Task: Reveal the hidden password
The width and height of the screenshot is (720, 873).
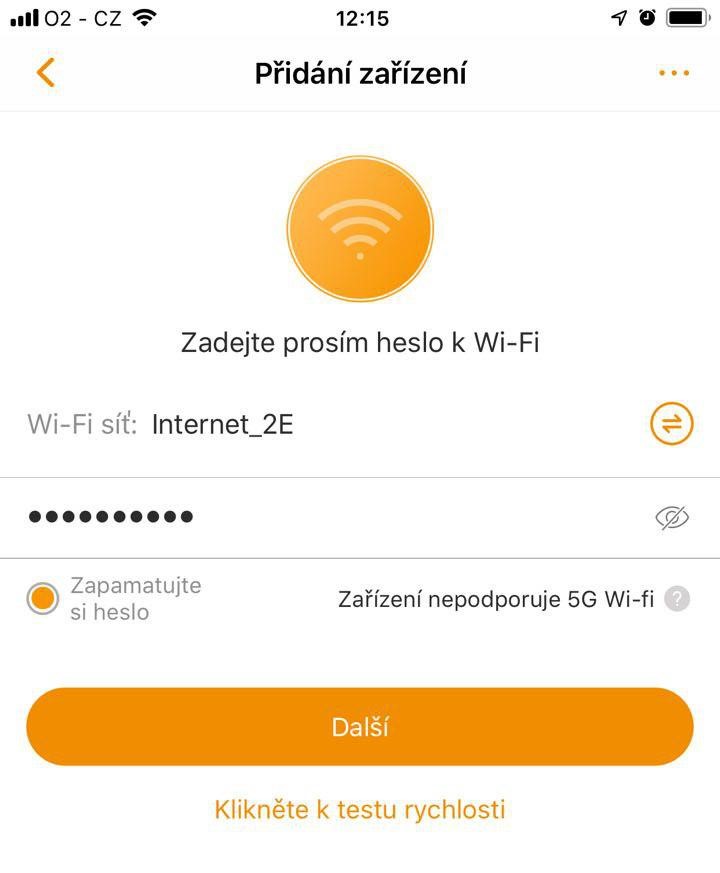Action: coord(673,517)
